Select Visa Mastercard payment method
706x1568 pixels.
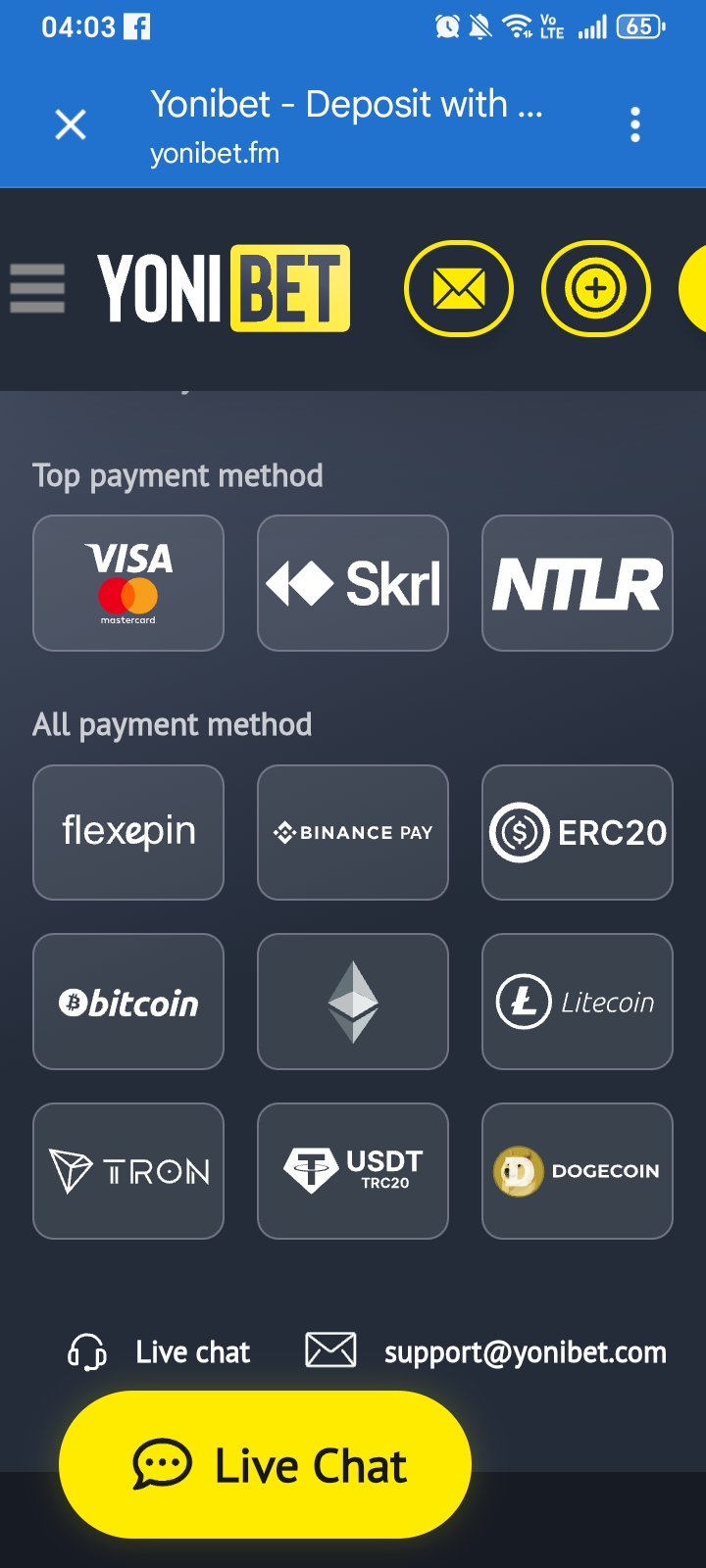pos(128,583)
